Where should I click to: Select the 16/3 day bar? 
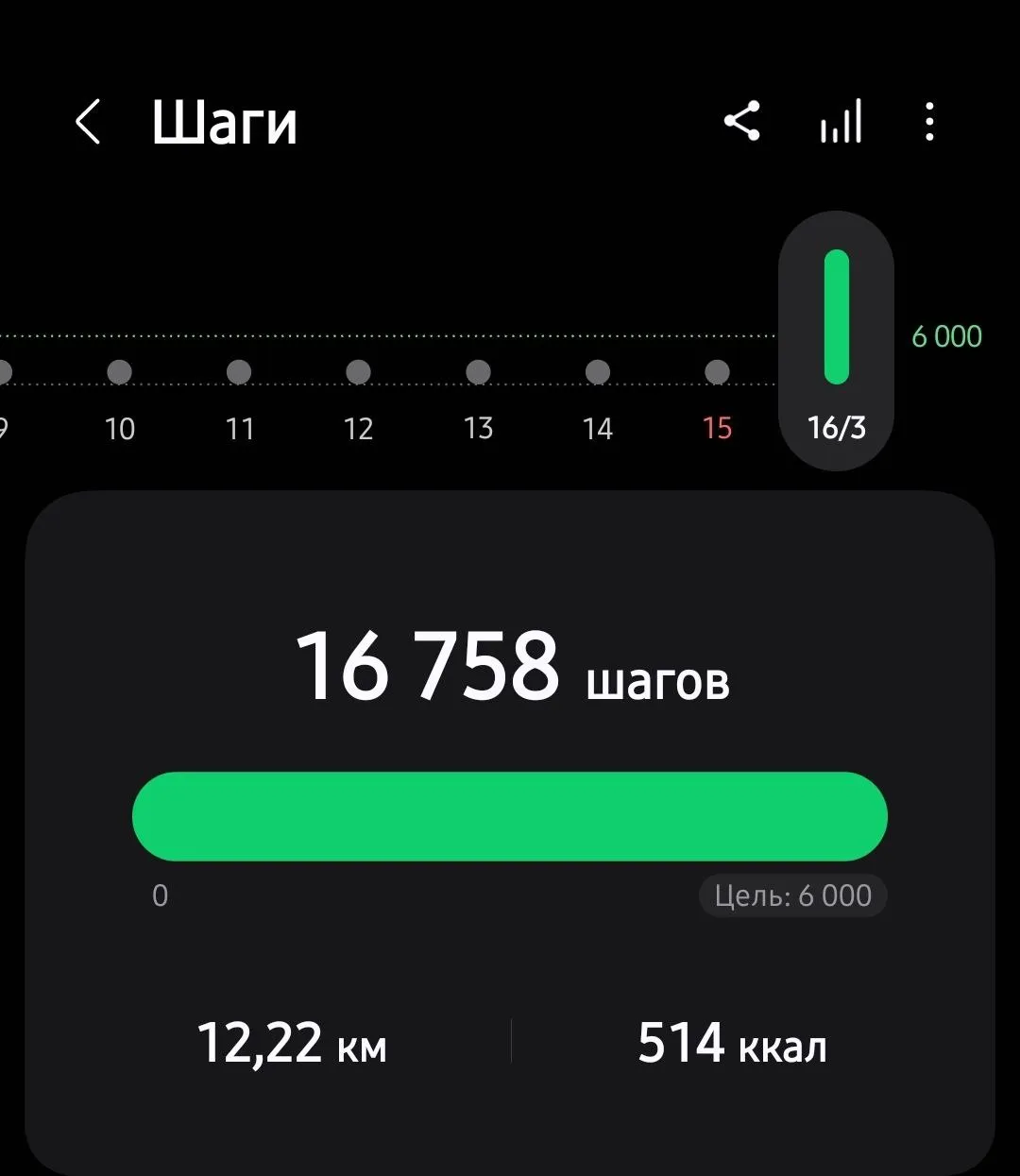pos(837,340)
